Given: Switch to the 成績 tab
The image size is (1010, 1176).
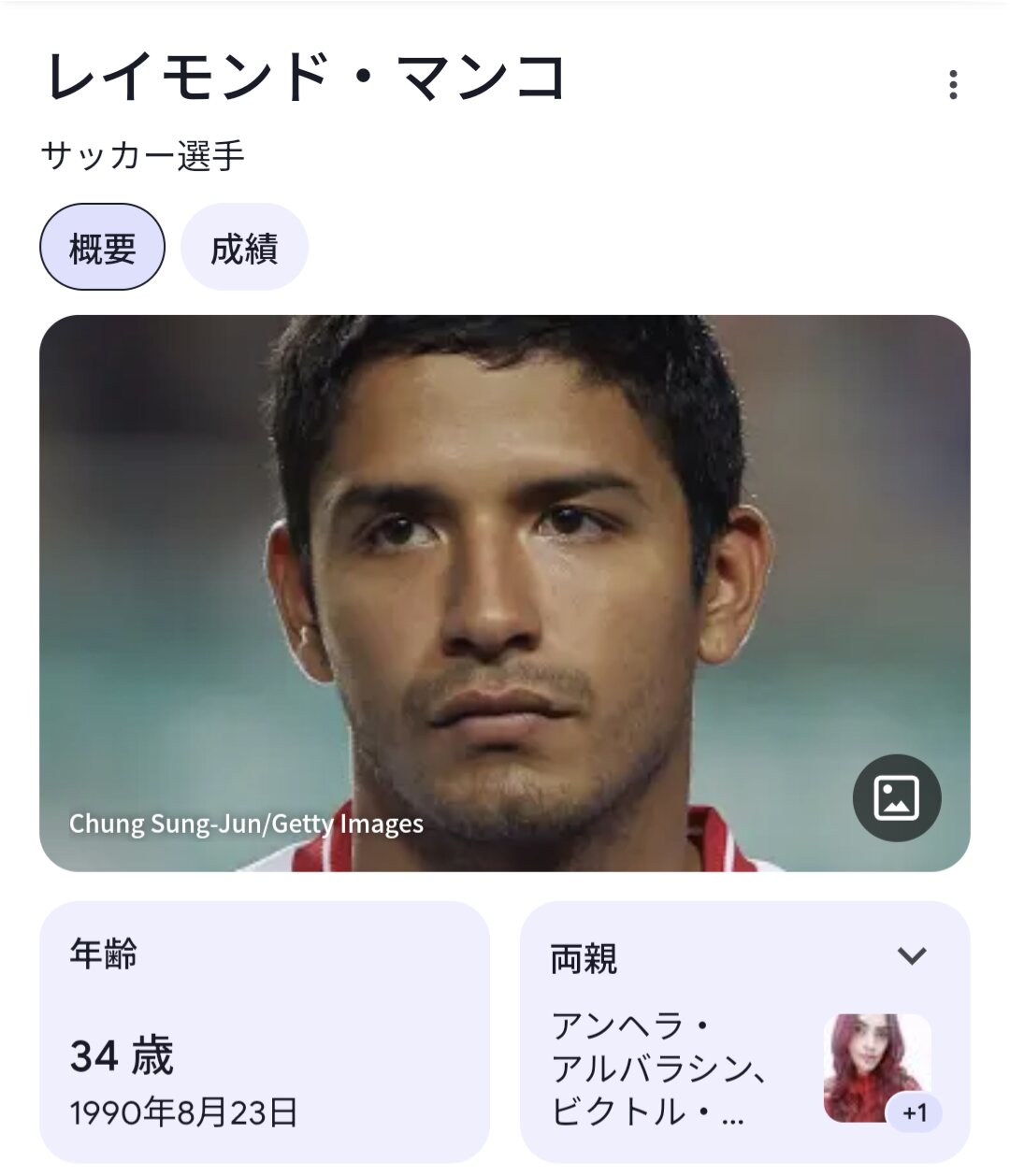Looking at the screenshot, I should tap(244, 248).
